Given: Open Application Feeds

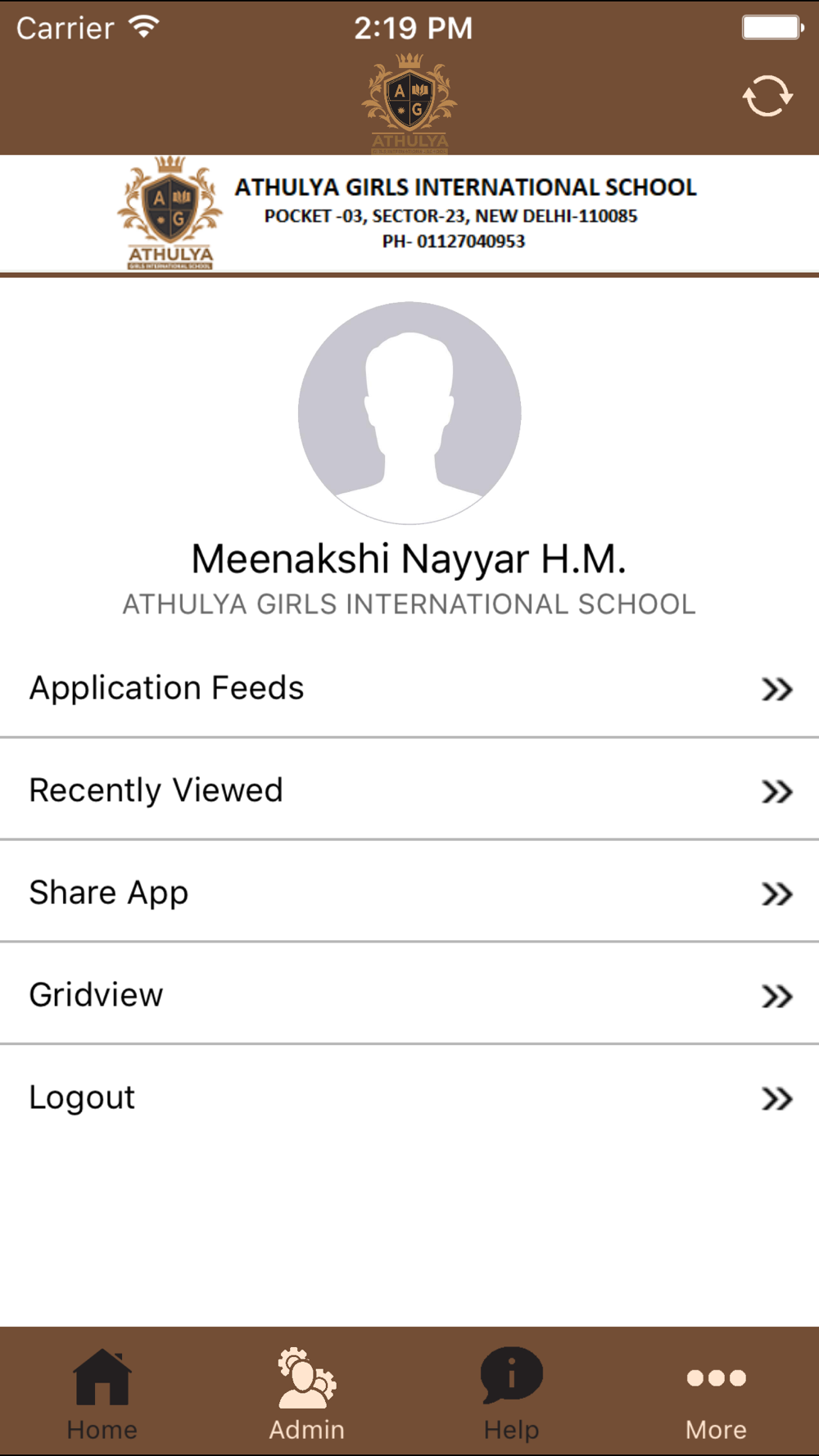Looking at the screenshot, I should click(409, 688).
